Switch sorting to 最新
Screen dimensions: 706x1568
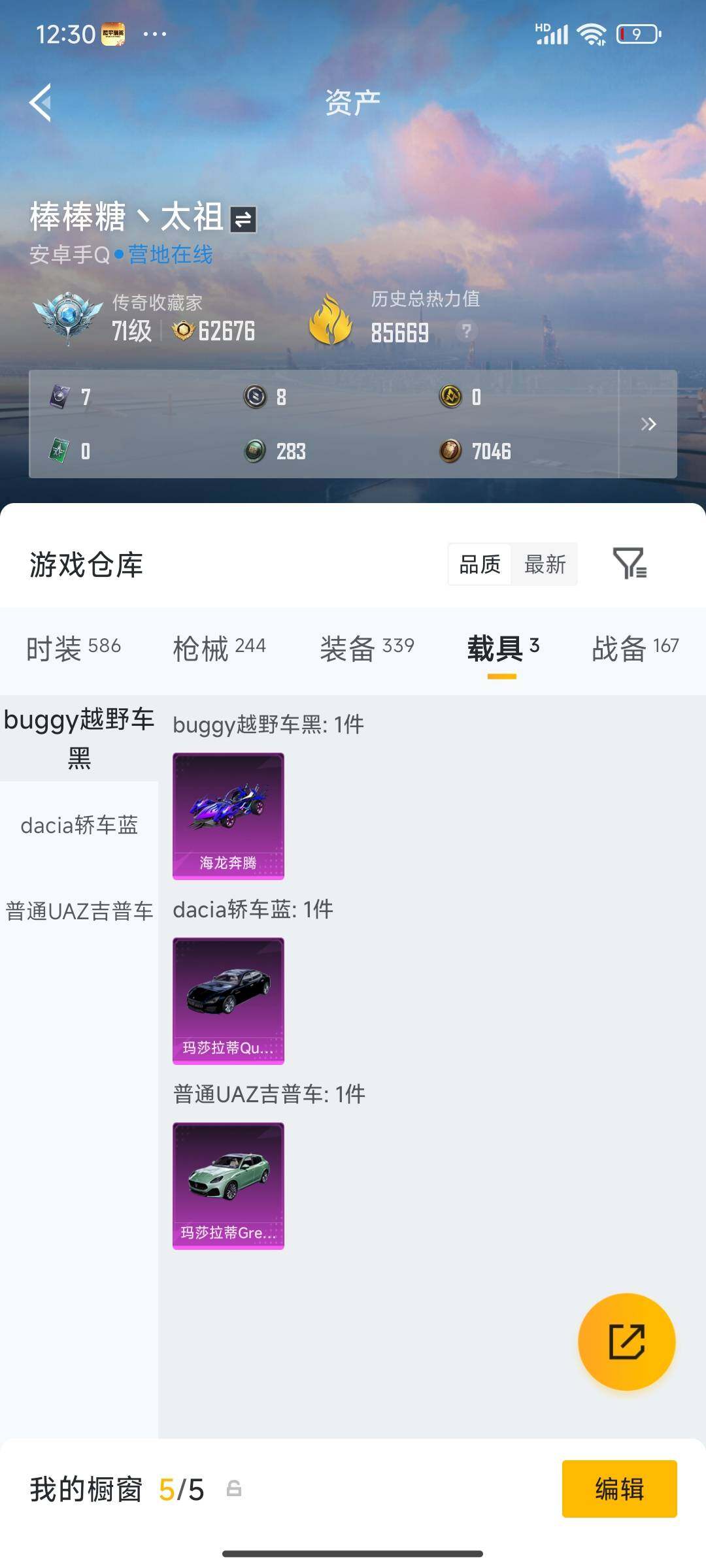pos(545,565)
